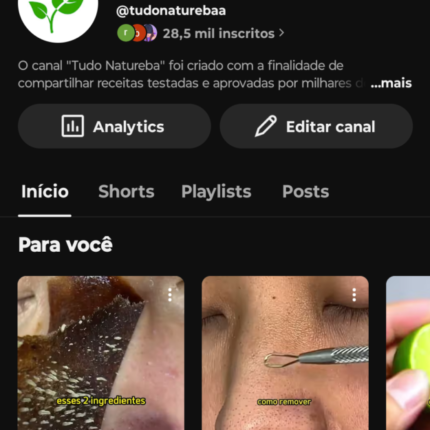Image resolution: width=430 pixels, height=430 pixels.
Task: Open options menu on 'como remover' video
Action: [x=354, y=295]
